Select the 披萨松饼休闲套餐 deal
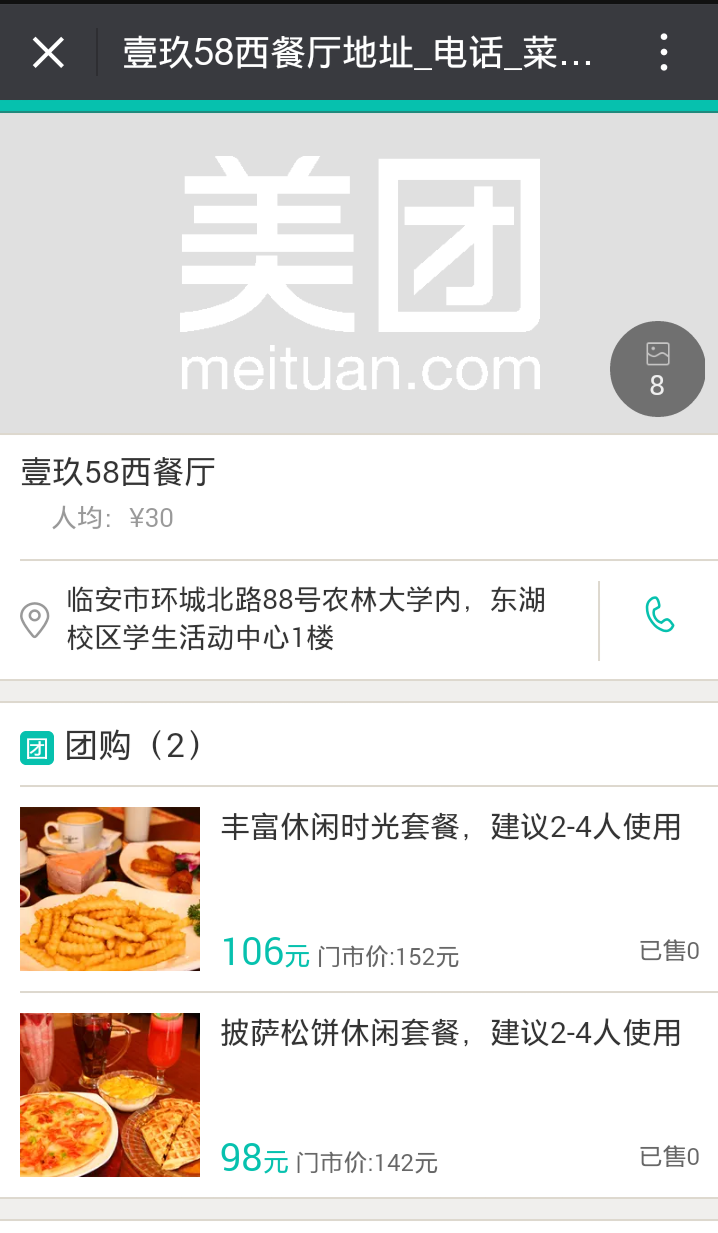Image resolution: width=718 pixels, height=1233 pixels. (450, 1033)
